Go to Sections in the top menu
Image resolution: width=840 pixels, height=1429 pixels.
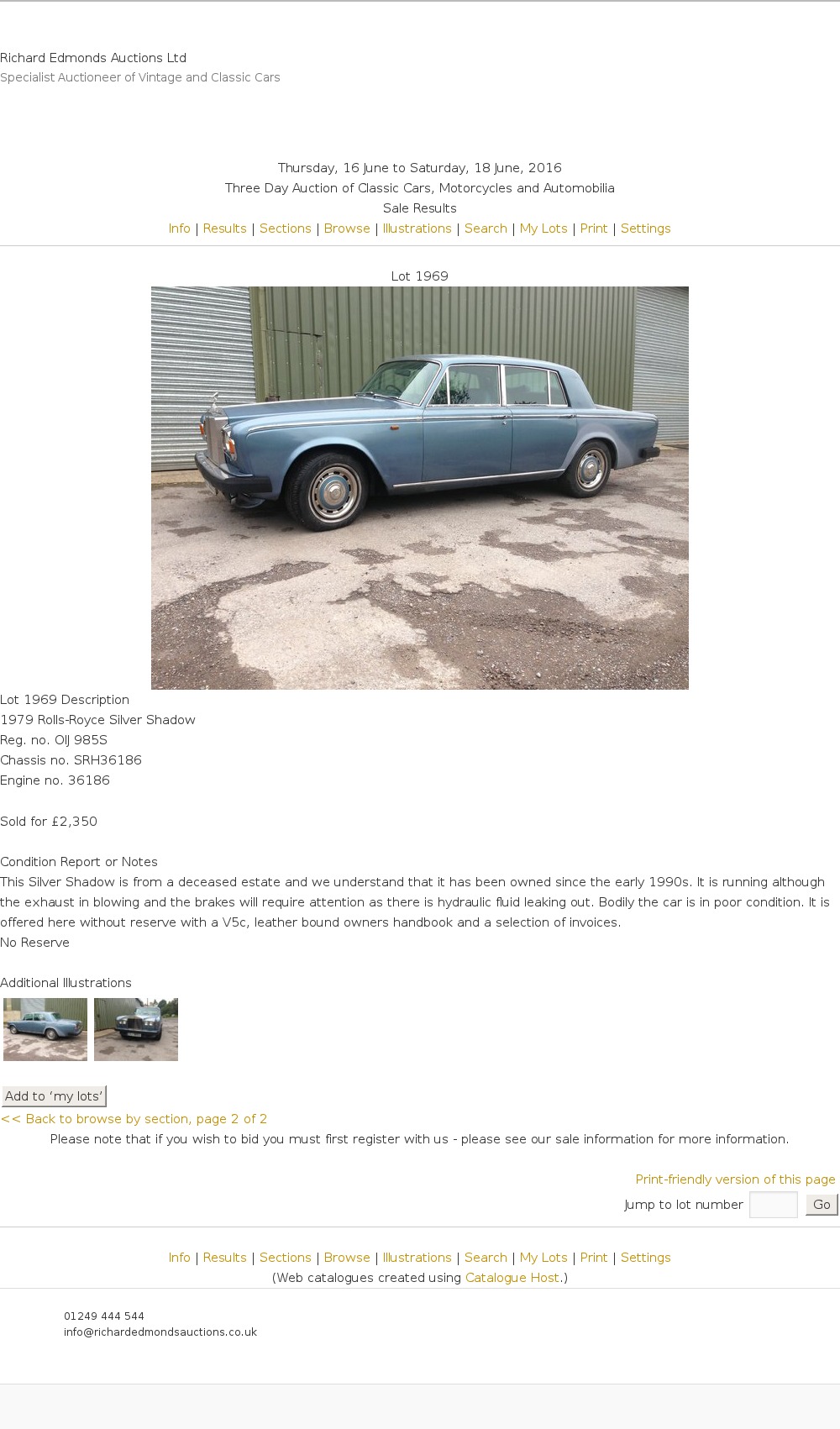coord(285,229)
